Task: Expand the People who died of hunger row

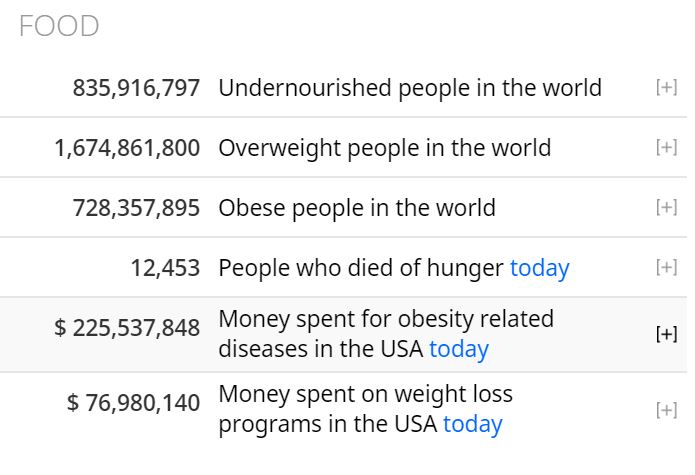Action: (x=666, y=268)
